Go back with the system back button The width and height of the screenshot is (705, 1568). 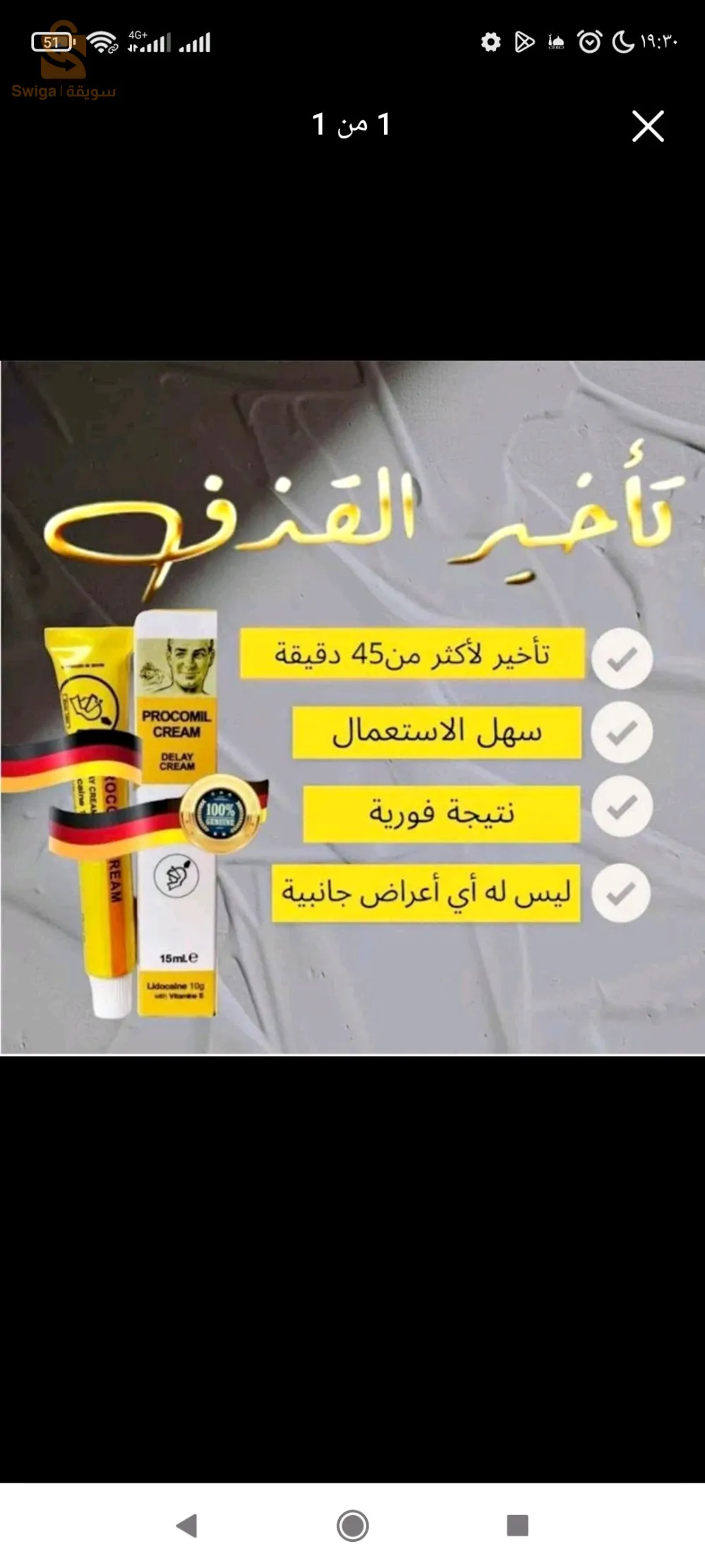tap(187, 1525)
